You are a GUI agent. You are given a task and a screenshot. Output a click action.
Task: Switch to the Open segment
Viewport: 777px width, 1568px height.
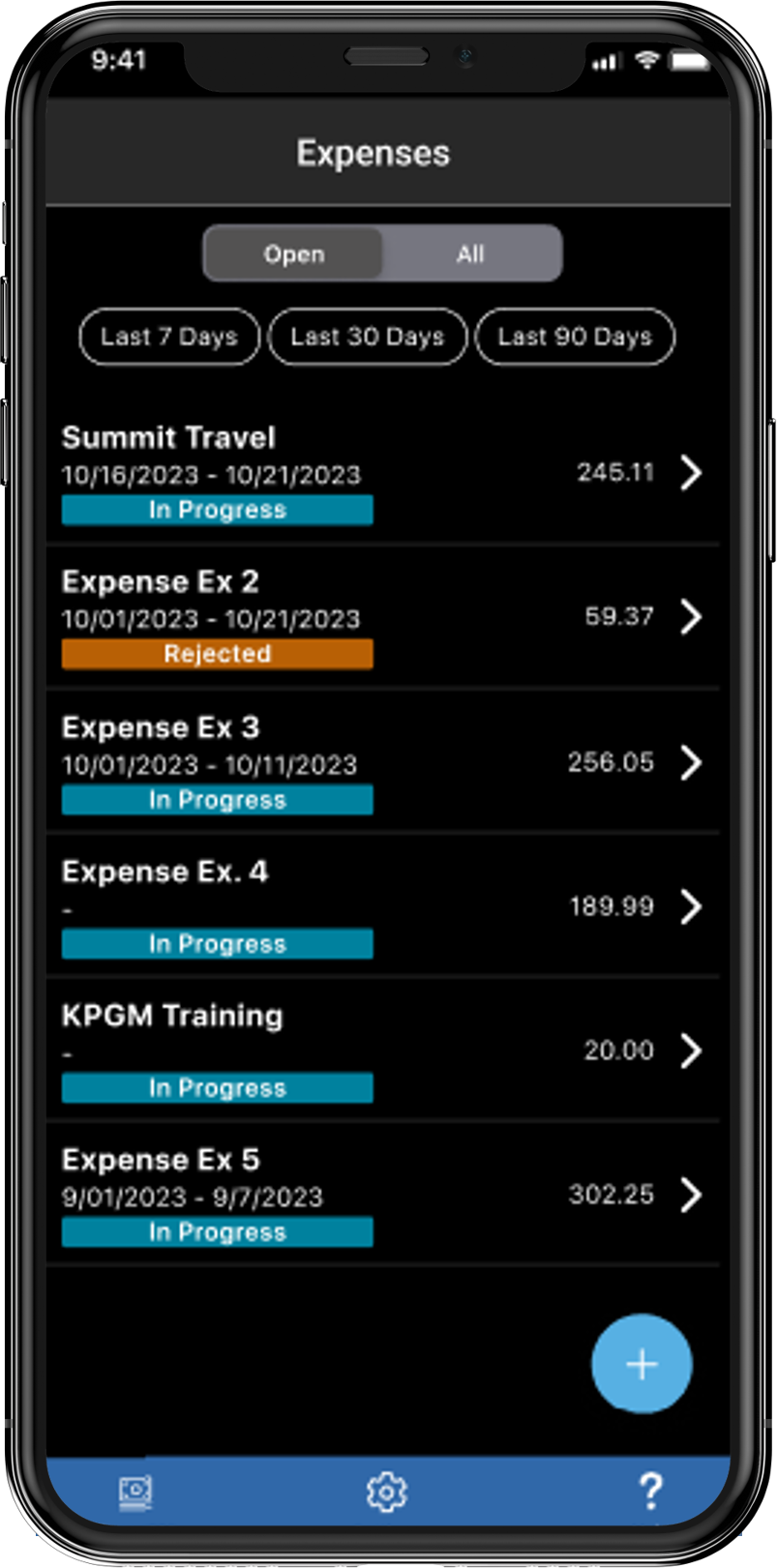point(293,254)
